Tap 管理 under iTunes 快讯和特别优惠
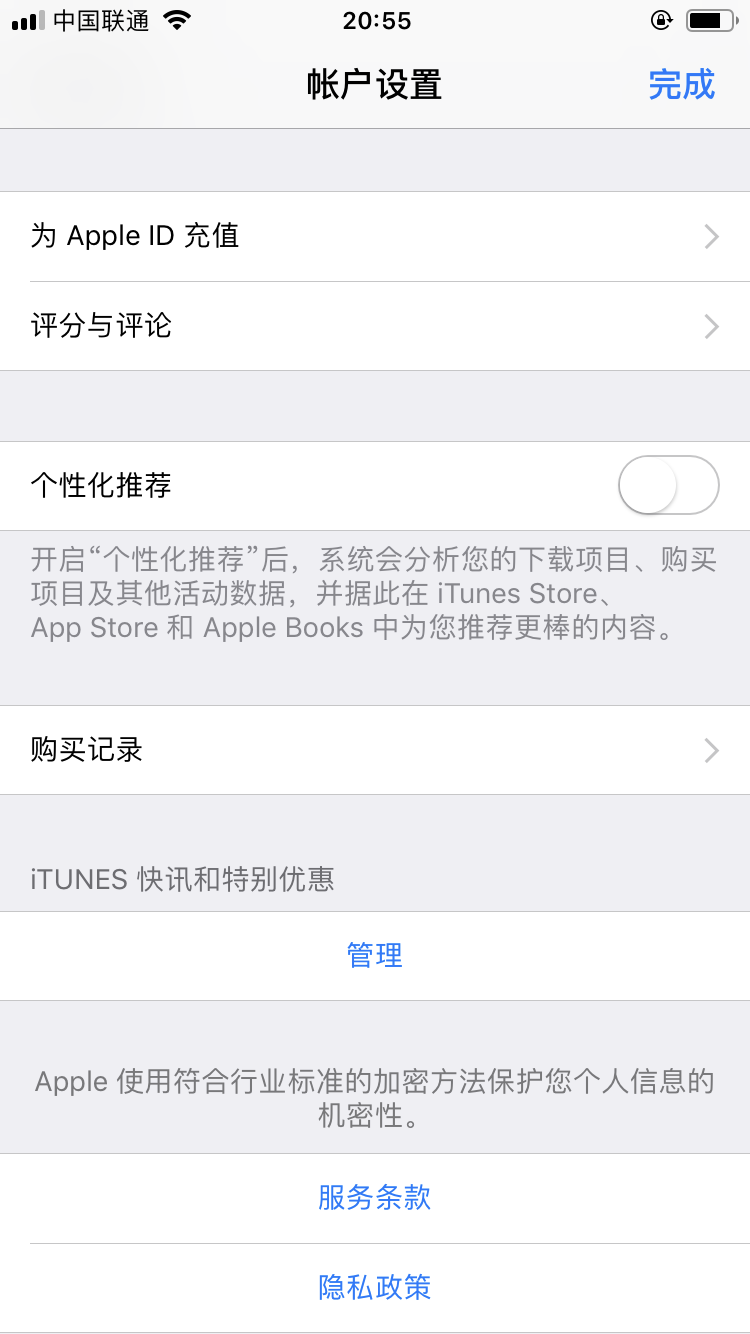 pos(375,956)
